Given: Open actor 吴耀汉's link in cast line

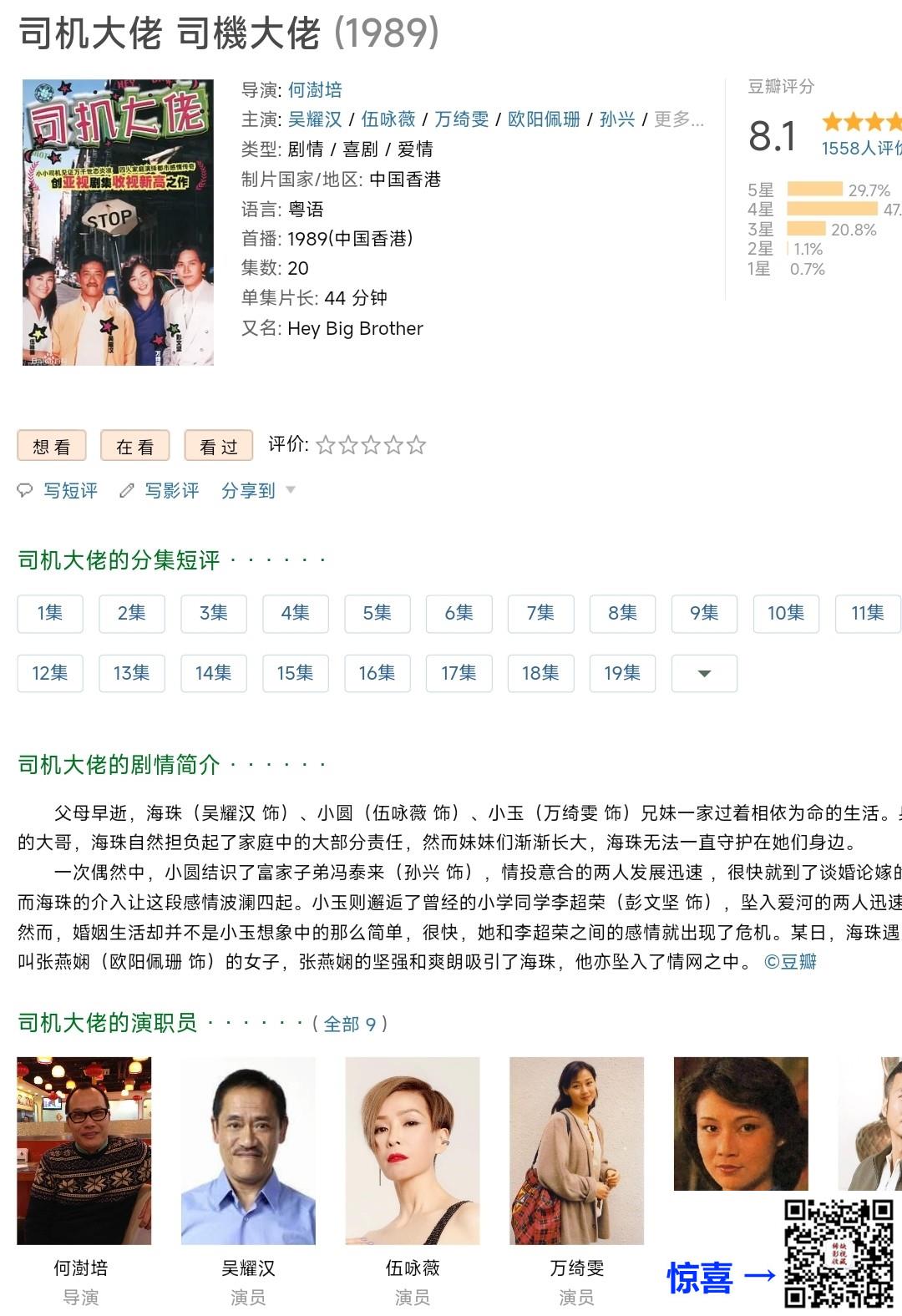Looking at the screenshot, I should 315,119.
